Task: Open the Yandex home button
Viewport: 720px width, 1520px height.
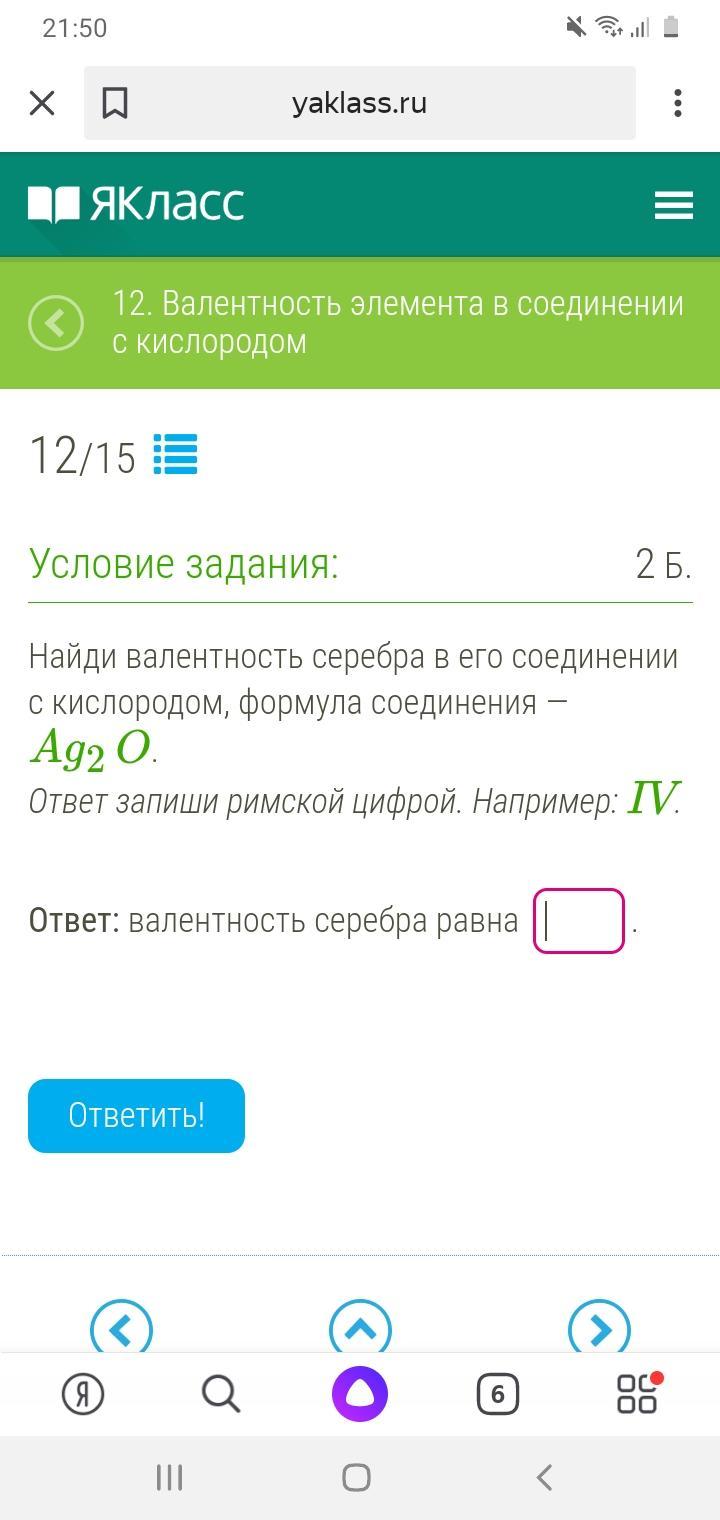Action: point(83,1393)
